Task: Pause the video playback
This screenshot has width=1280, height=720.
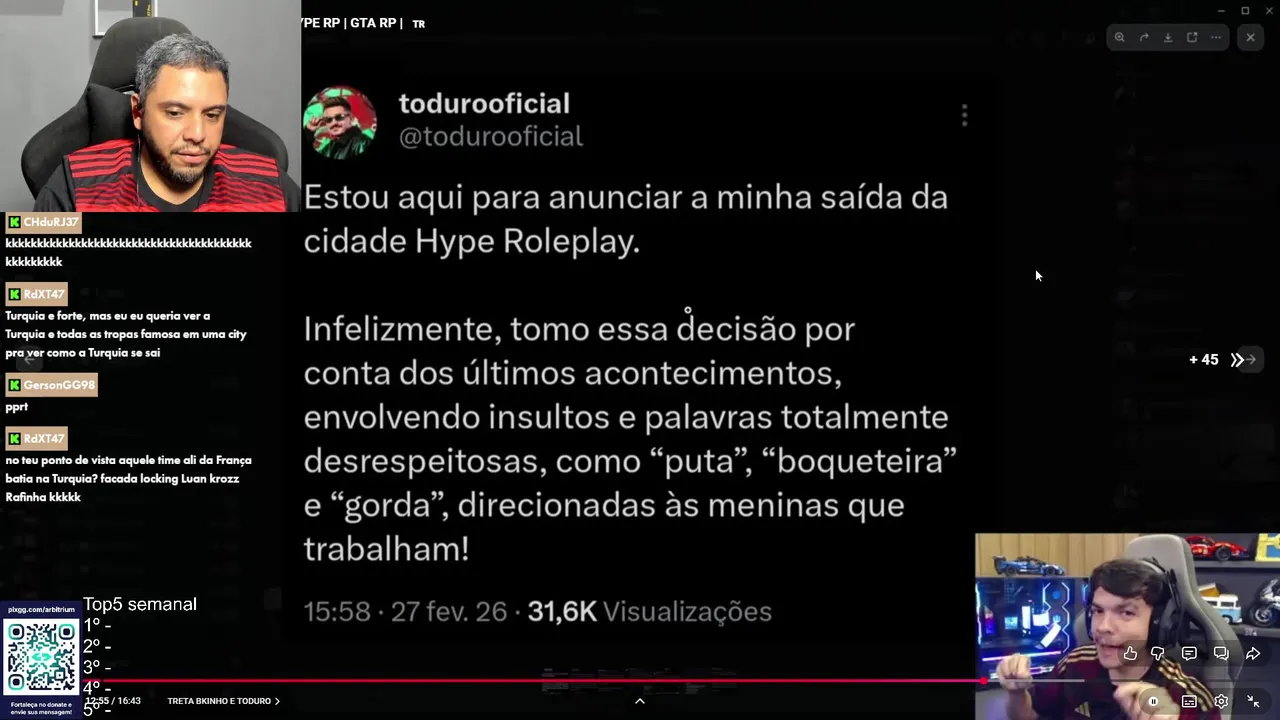Action: [x=1153, y=702]
